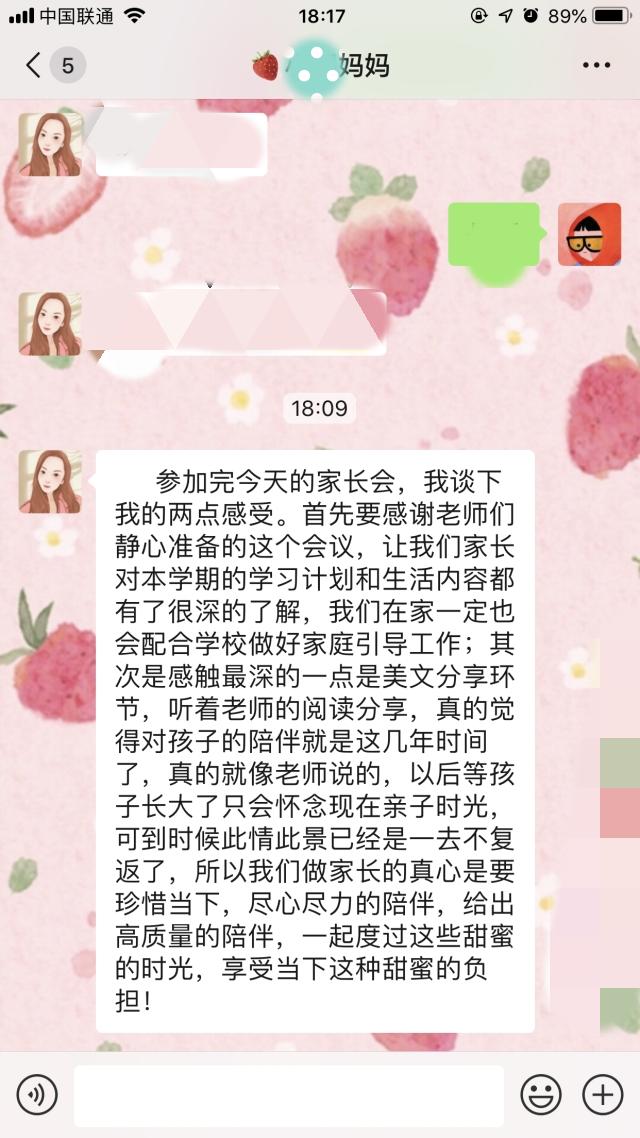Open the chat info overflow menu
640x1138 pixels.
596,66
